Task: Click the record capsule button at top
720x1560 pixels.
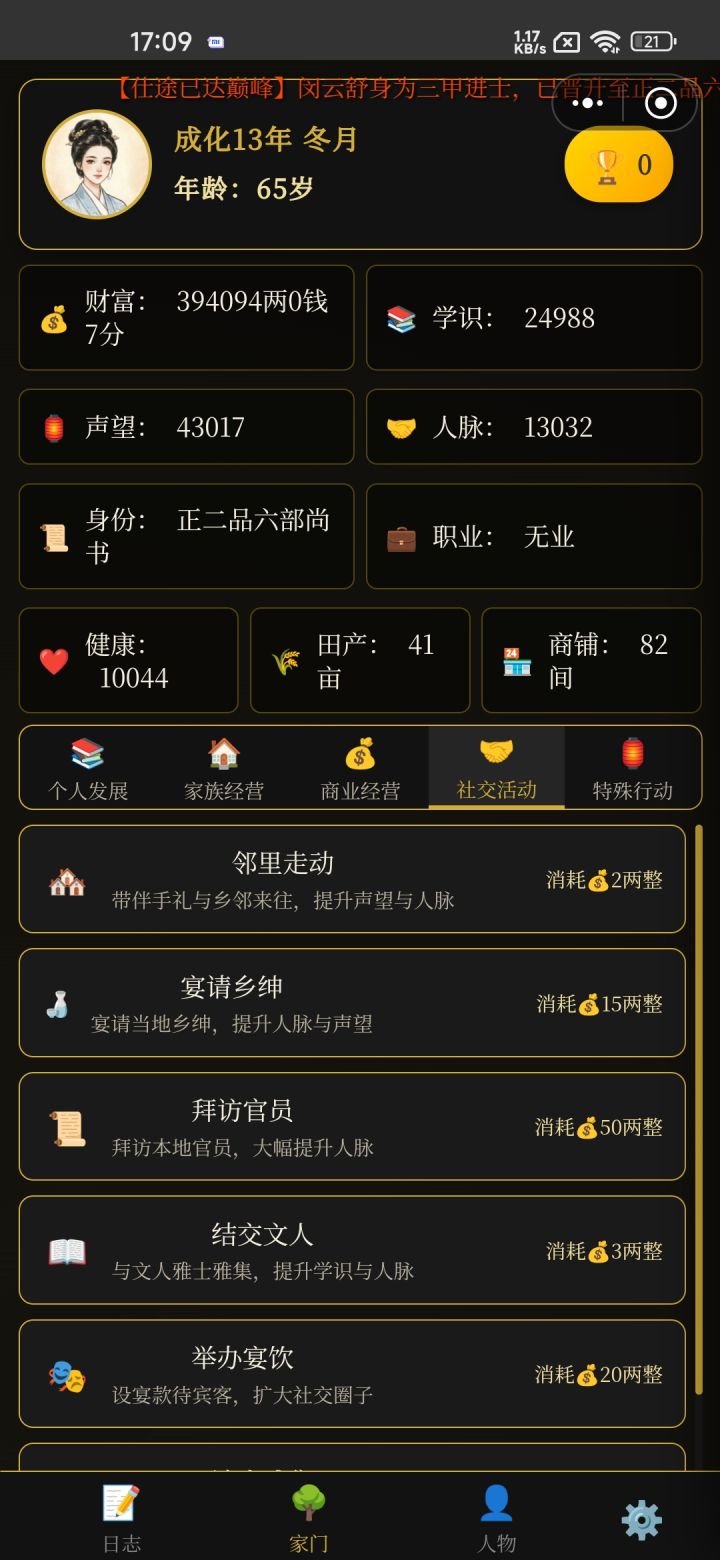Action: 660,102
